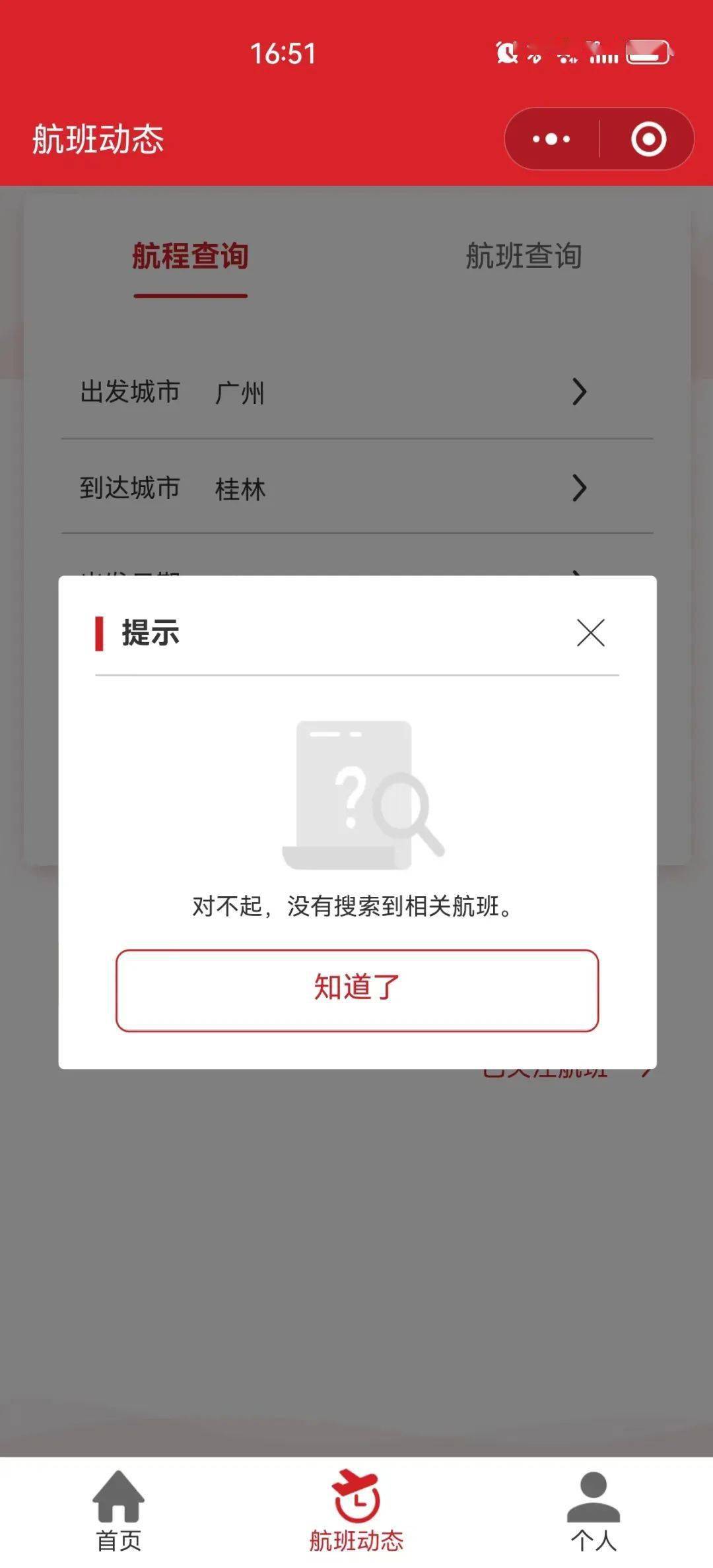Open the 个人 profile tab
713x1568 pixels.
(593, 1511)
